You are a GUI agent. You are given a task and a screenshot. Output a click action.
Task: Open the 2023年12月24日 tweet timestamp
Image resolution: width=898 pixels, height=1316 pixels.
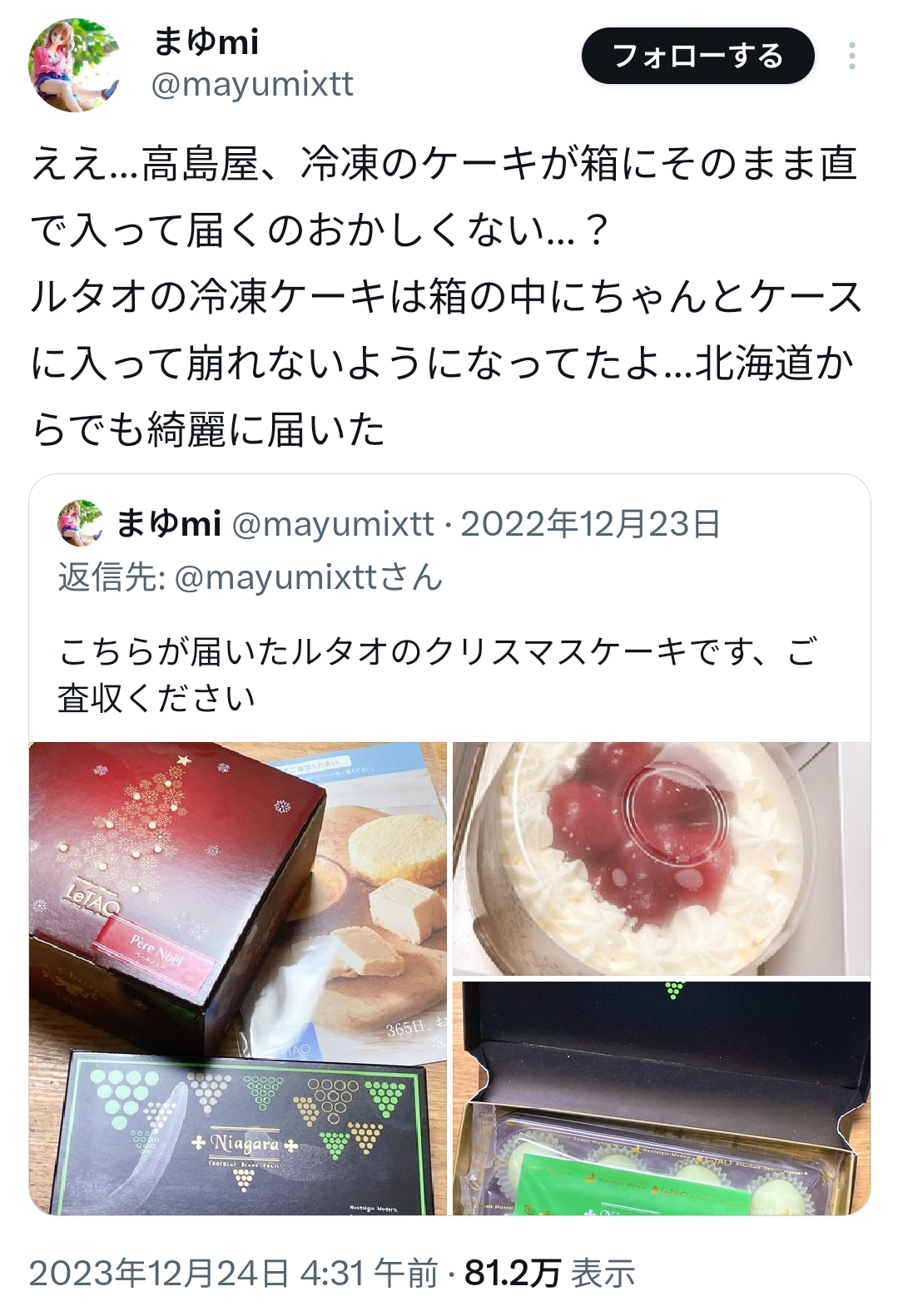click(233, 1273)
